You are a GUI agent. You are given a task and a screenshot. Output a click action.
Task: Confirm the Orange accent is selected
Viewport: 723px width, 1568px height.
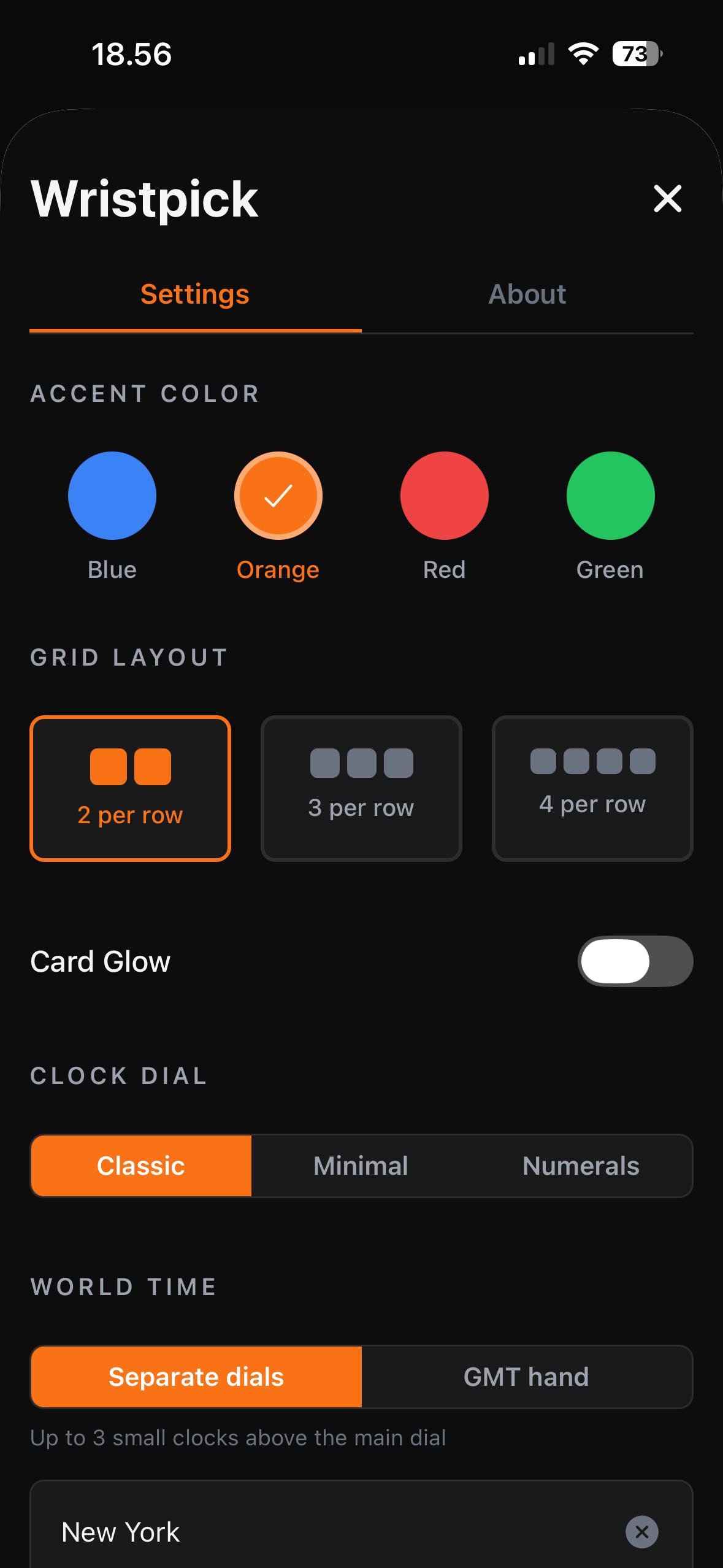tap(278, 496)
